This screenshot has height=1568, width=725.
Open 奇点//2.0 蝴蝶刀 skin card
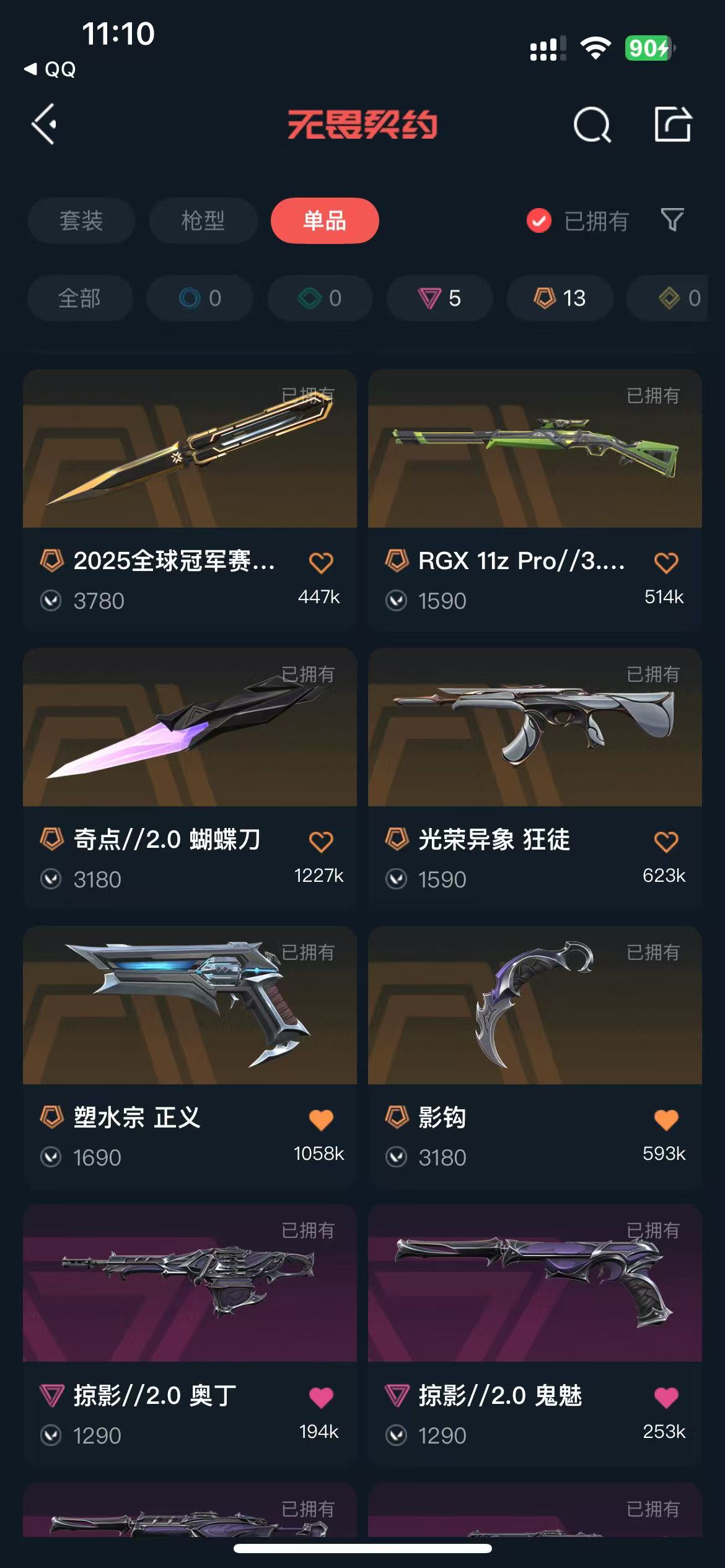[x=190, y=779]
